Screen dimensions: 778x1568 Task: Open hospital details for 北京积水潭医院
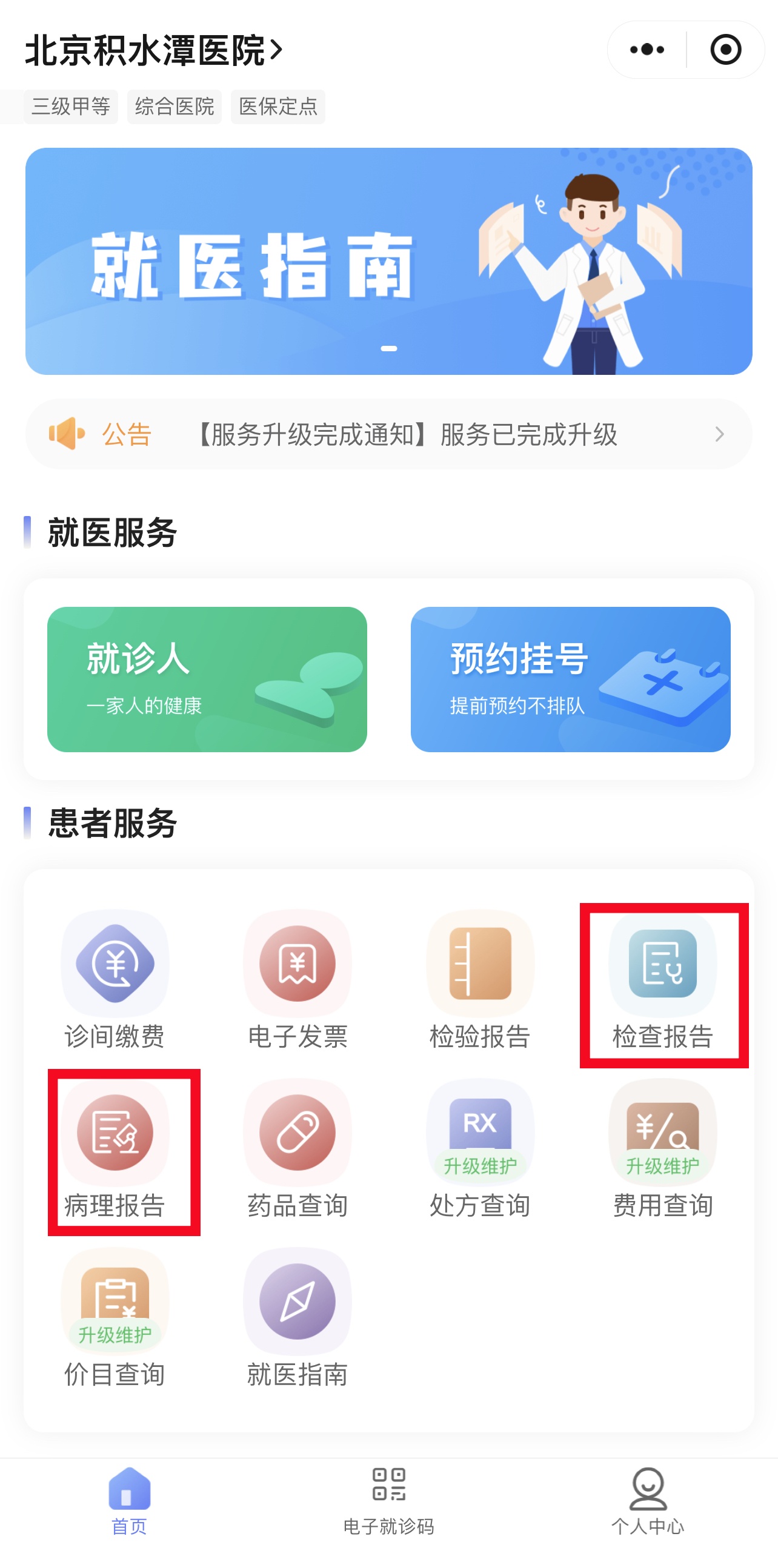[153, 50]
